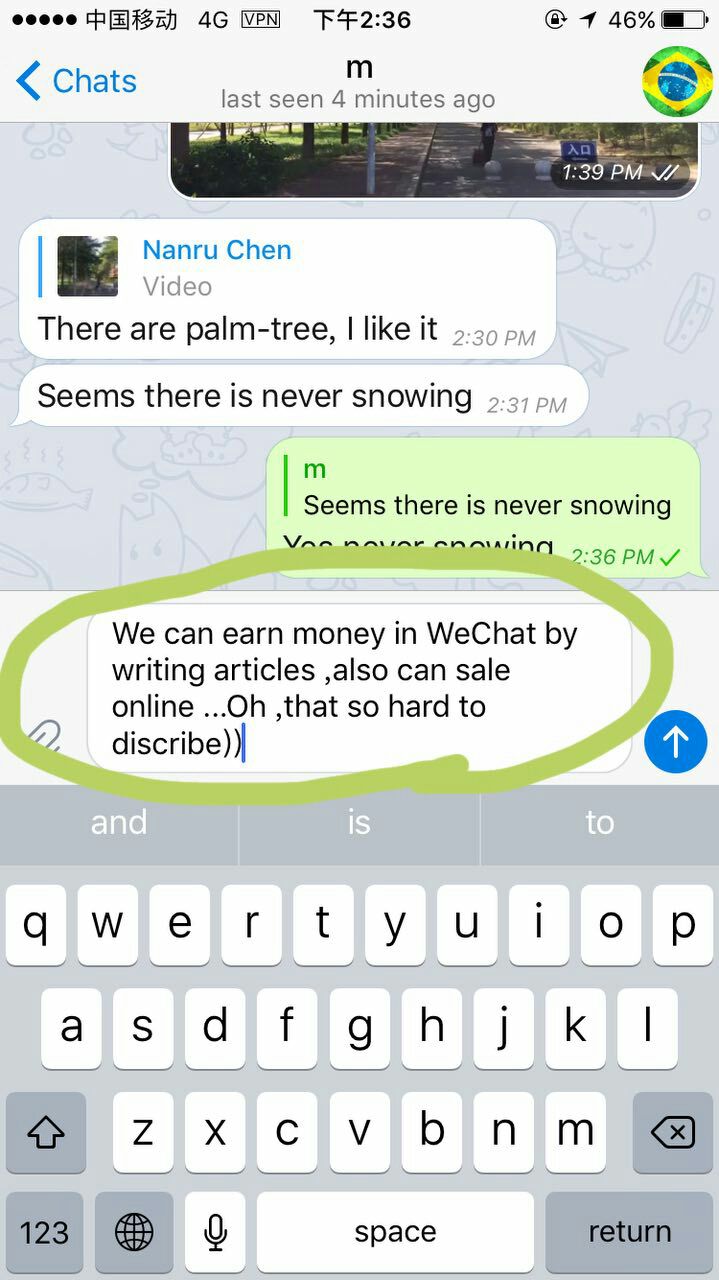The height and width of the screenshot is (1280, 719).
Task: Start dictation with the microphone key
Action: (x=215, y=1231)
